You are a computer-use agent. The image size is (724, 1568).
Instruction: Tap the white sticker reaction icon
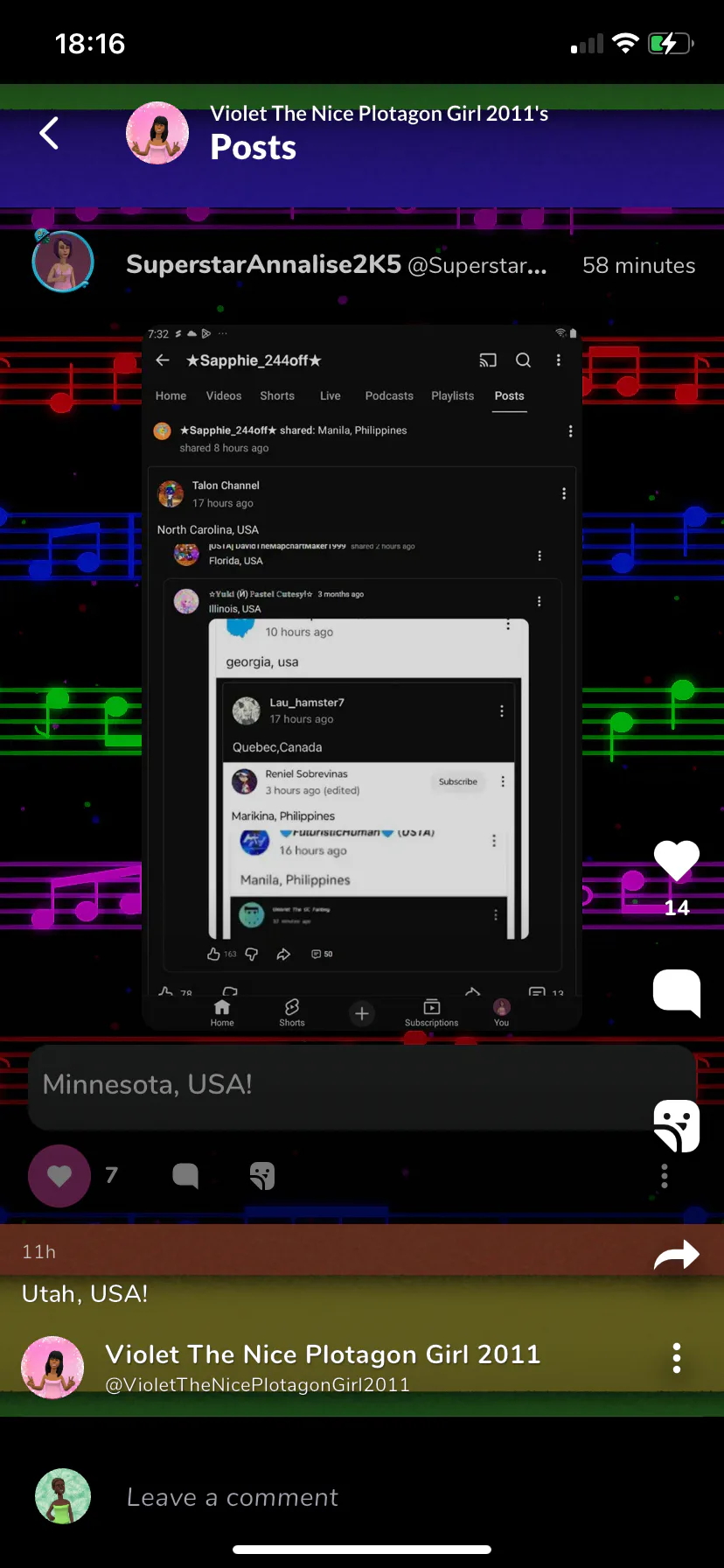[677, 1126]
